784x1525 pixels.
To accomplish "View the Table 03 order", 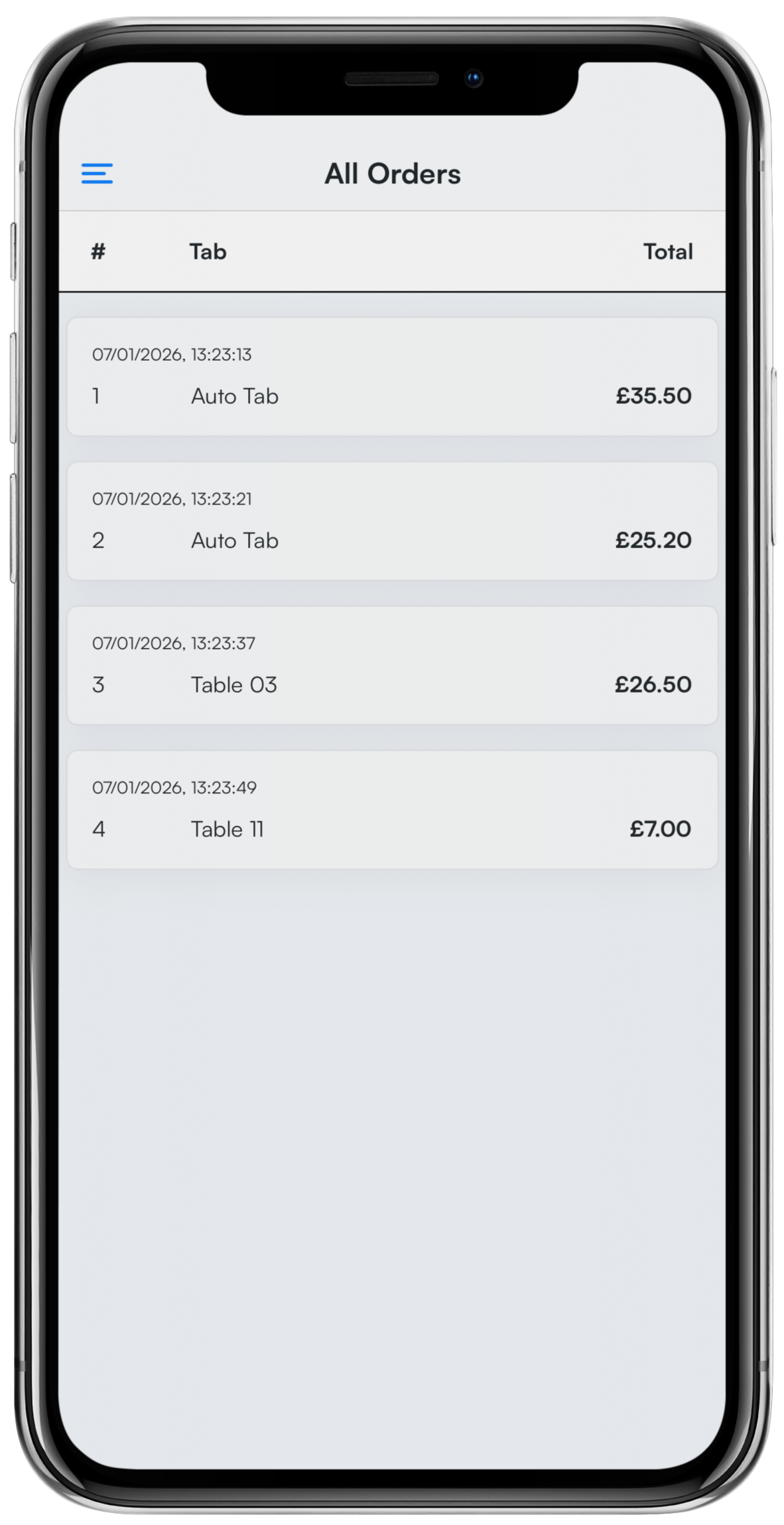I will tap(391, 665).
